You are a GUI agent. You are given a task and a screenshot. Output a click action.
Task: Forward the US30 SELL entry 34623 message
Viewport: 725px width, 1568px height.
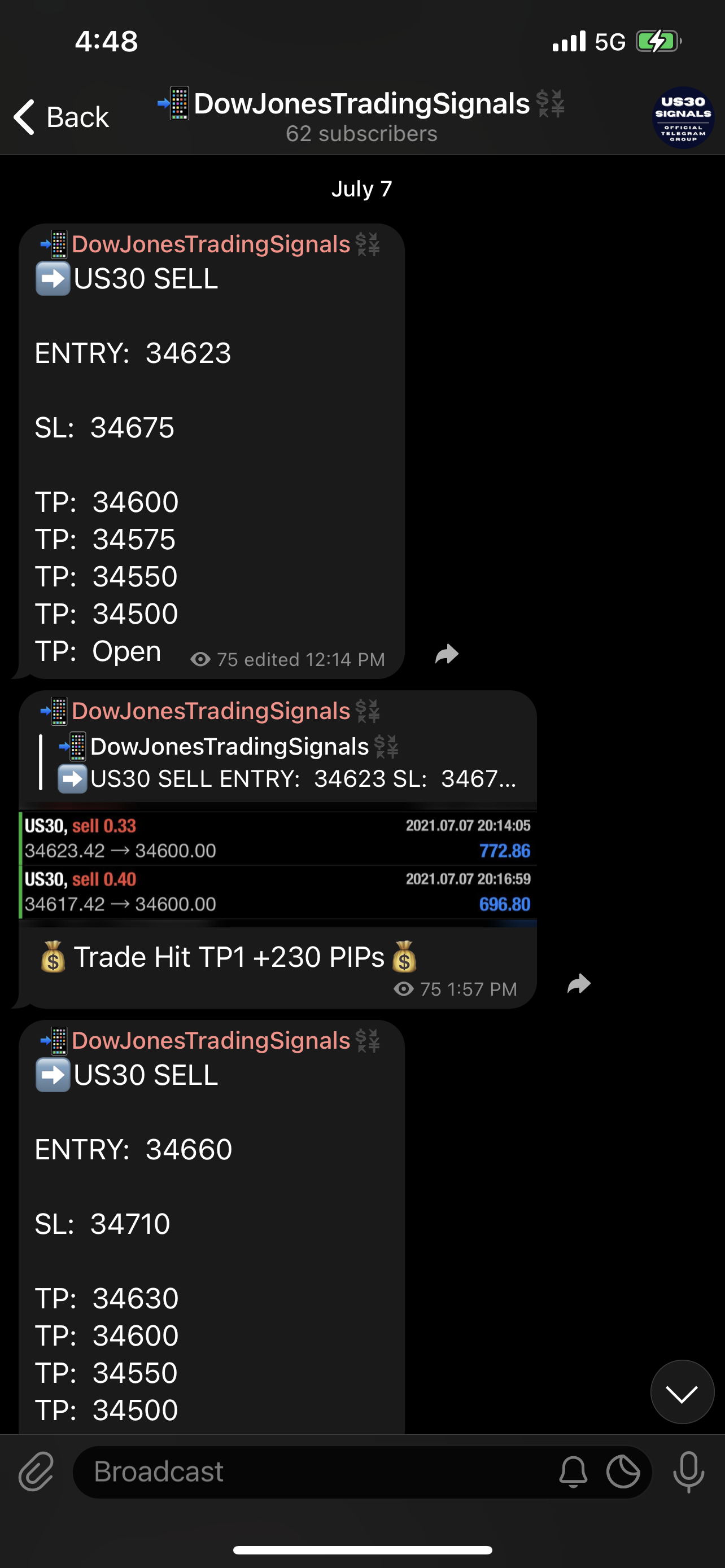click(x=447, y=654)
